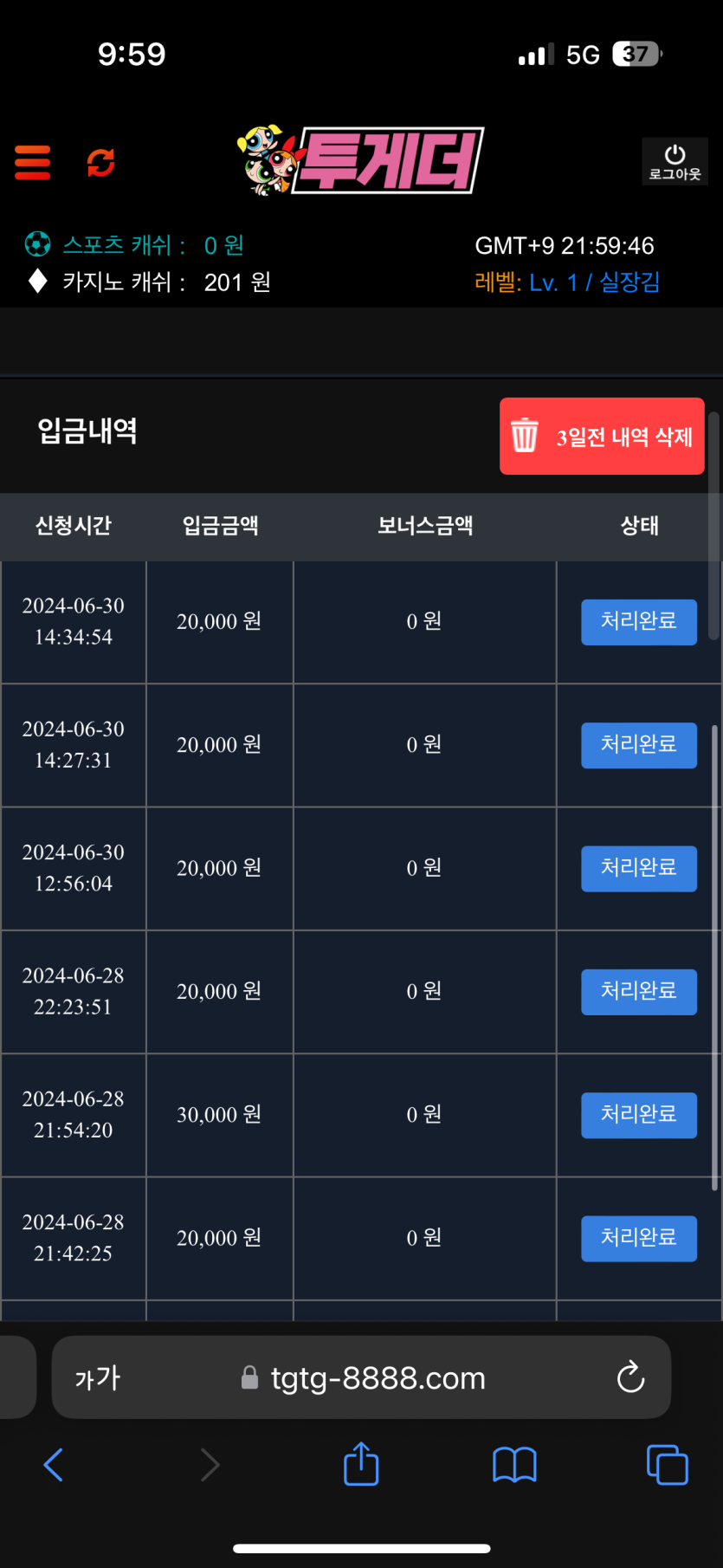Open the 투게더 logo home link
723x1568 pixels.
pyautogui.click(x=360, y=161)
